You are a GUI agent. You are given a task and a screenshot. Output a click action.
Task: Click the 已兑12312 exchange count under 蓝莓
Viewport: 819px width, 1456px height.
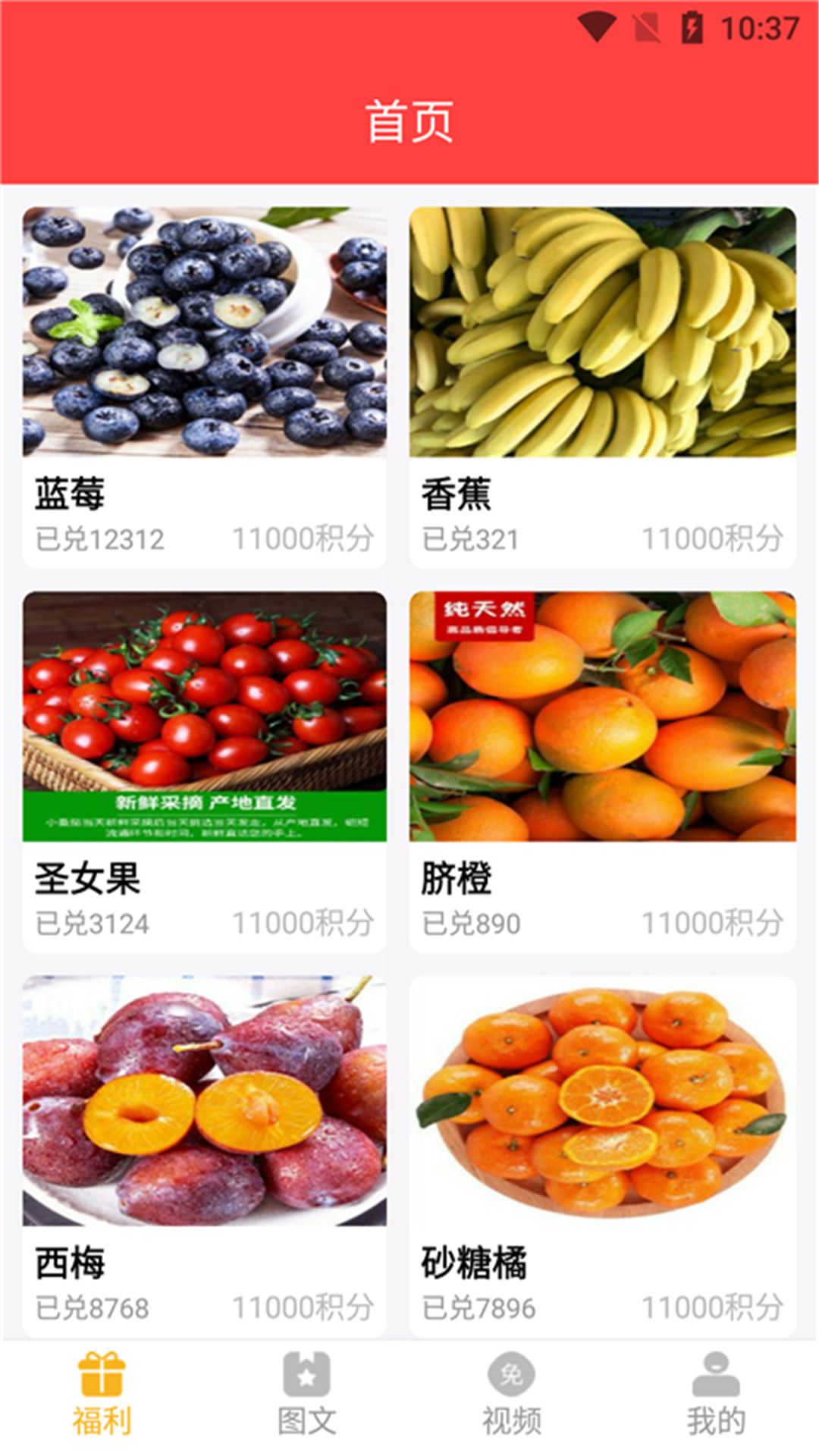click(100, 540)
